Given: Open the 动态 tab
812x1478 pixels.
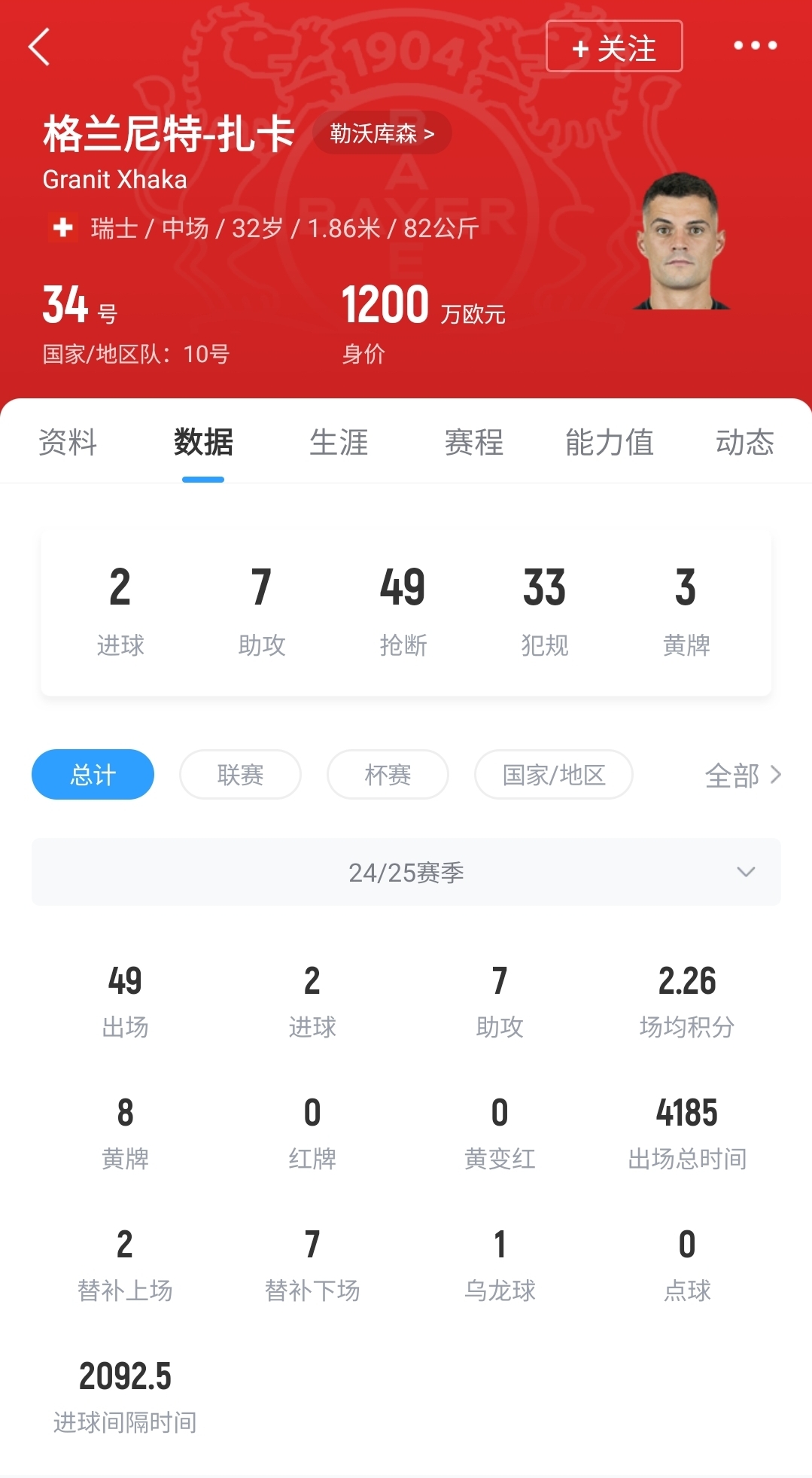Looking at the screenshot, I should click(x=744, y=442).
